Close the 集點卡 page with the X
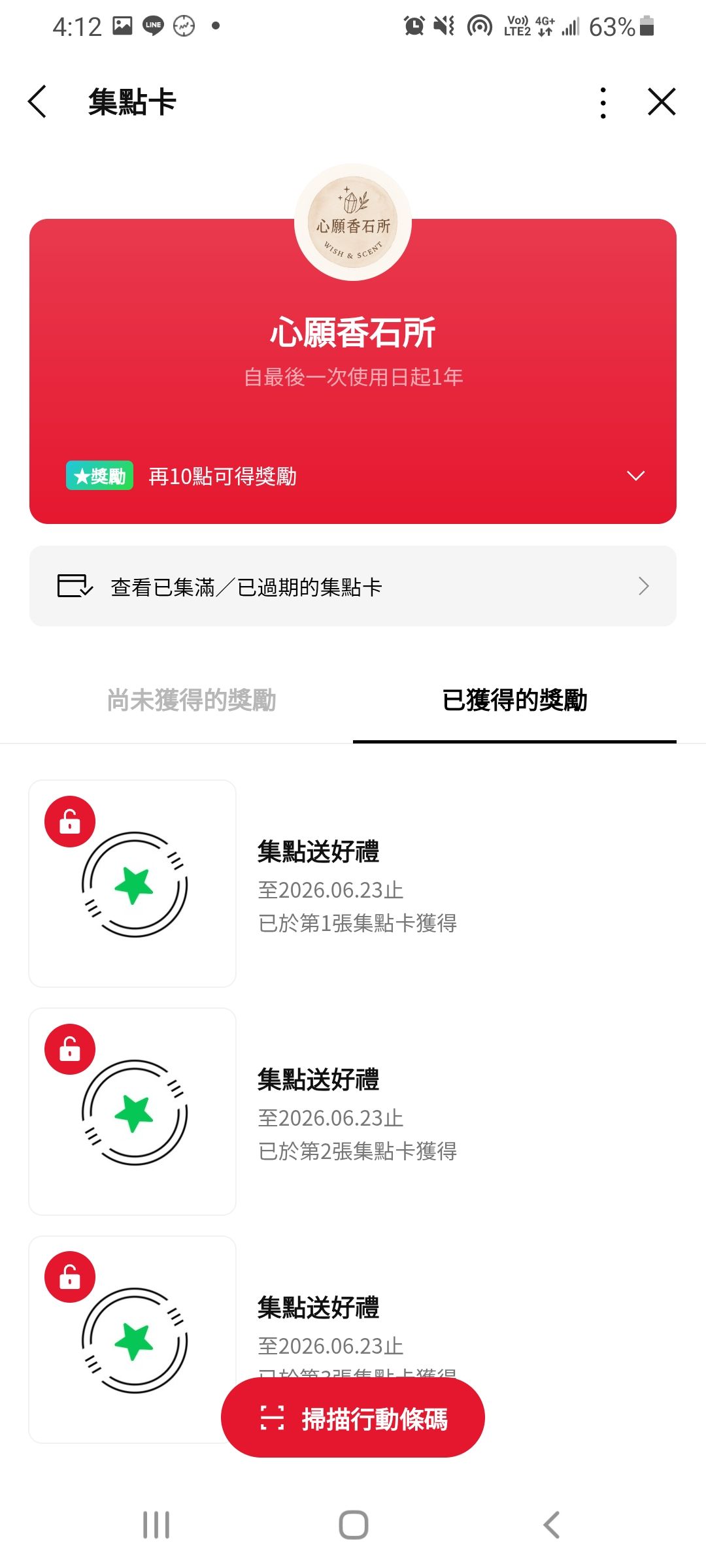Image resolution: width=706 pixels, height=1568 pixels. 662,102
